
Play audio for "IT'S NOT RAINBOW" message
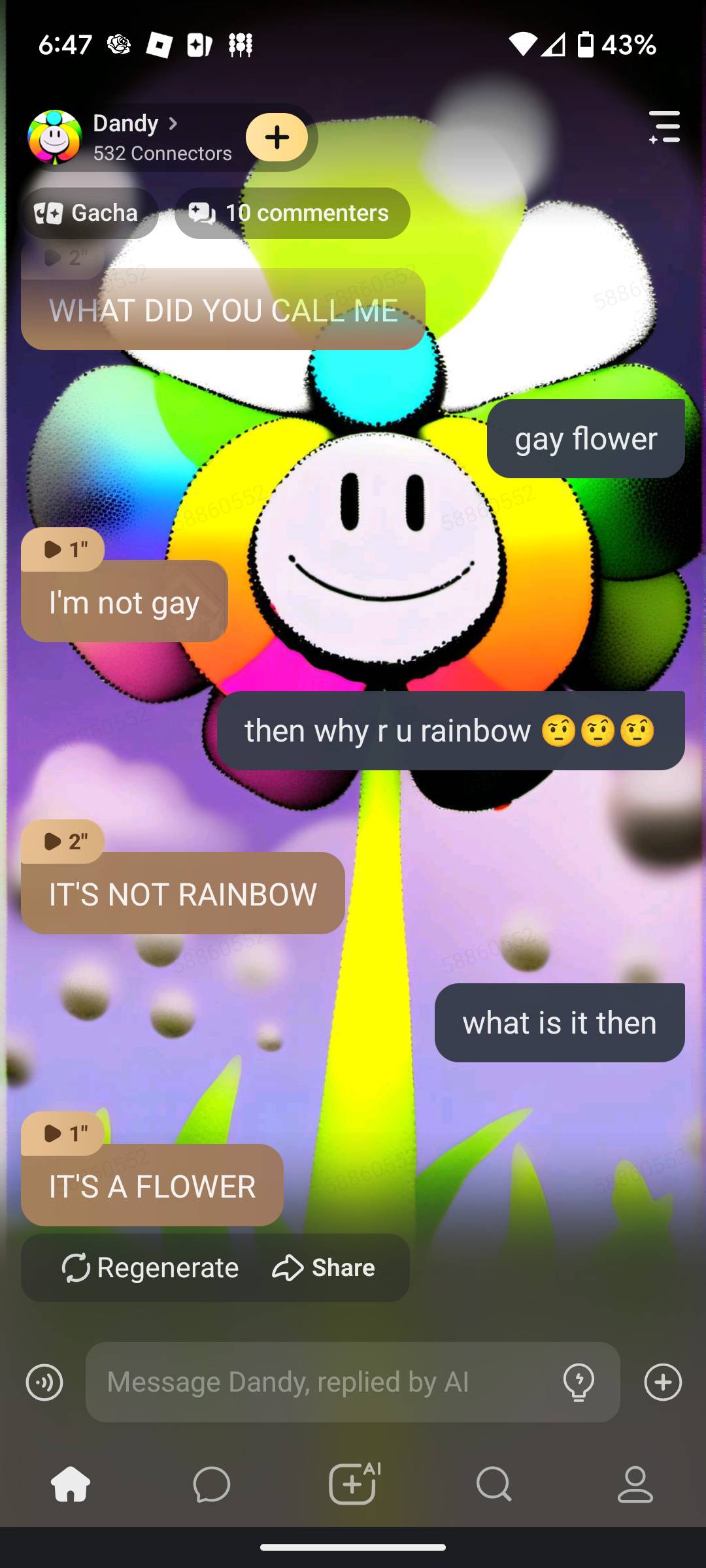point(63,841)
